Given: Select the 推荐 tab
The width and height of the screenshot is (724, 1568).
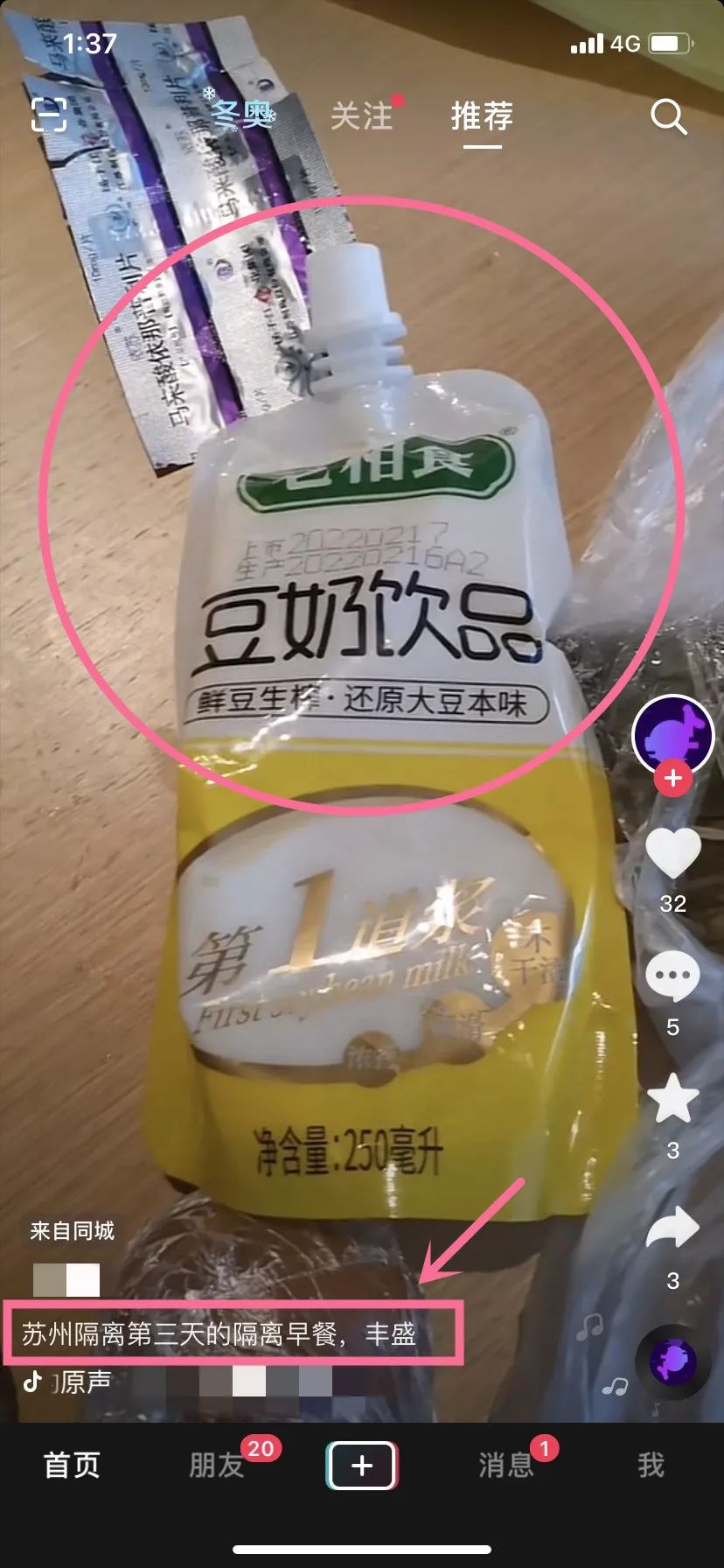Looking at the screenshot, I should click(482, 115).
